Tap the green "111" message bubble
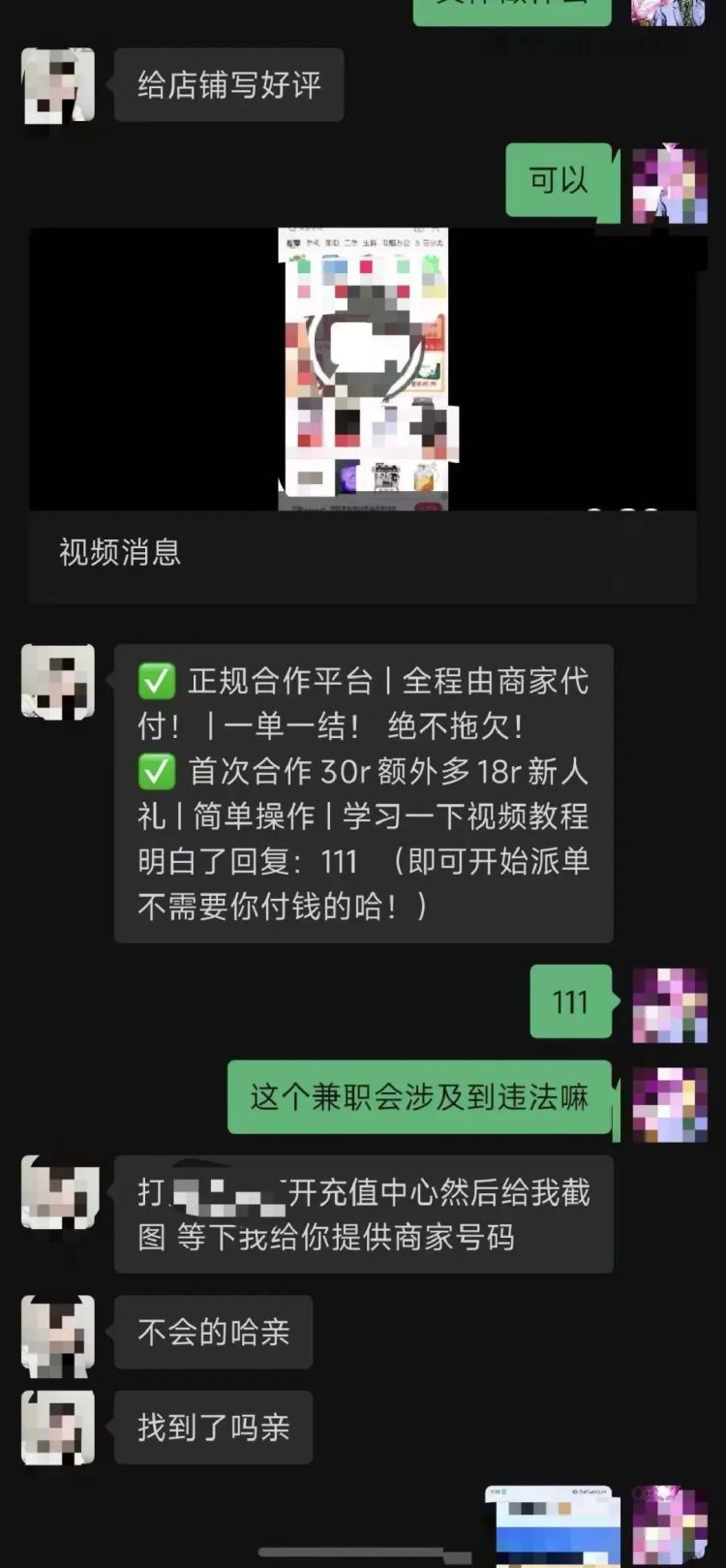726x1568 pixels. pyautogui.click(x=571, y=1002)
